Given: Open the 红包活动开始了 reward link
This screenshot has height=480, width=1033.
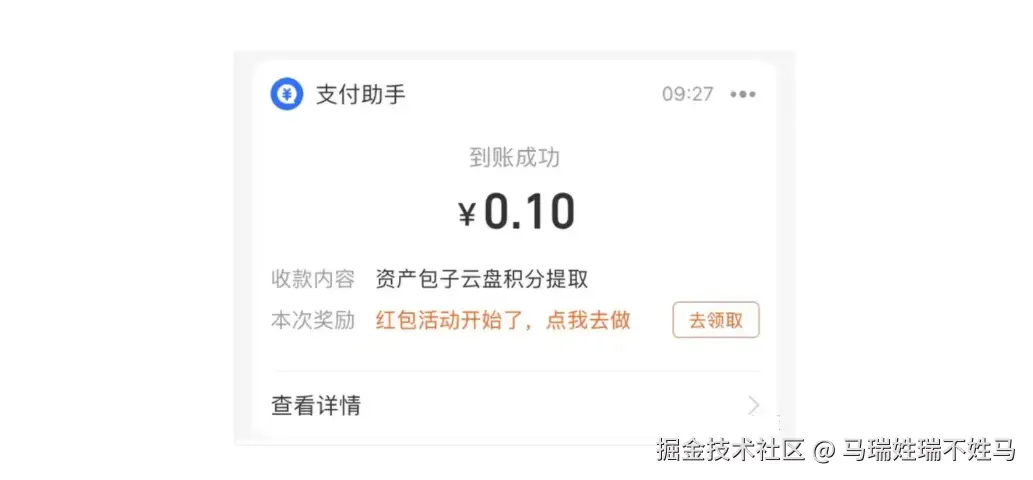Looking at the screenshot, I should point(502,321).
